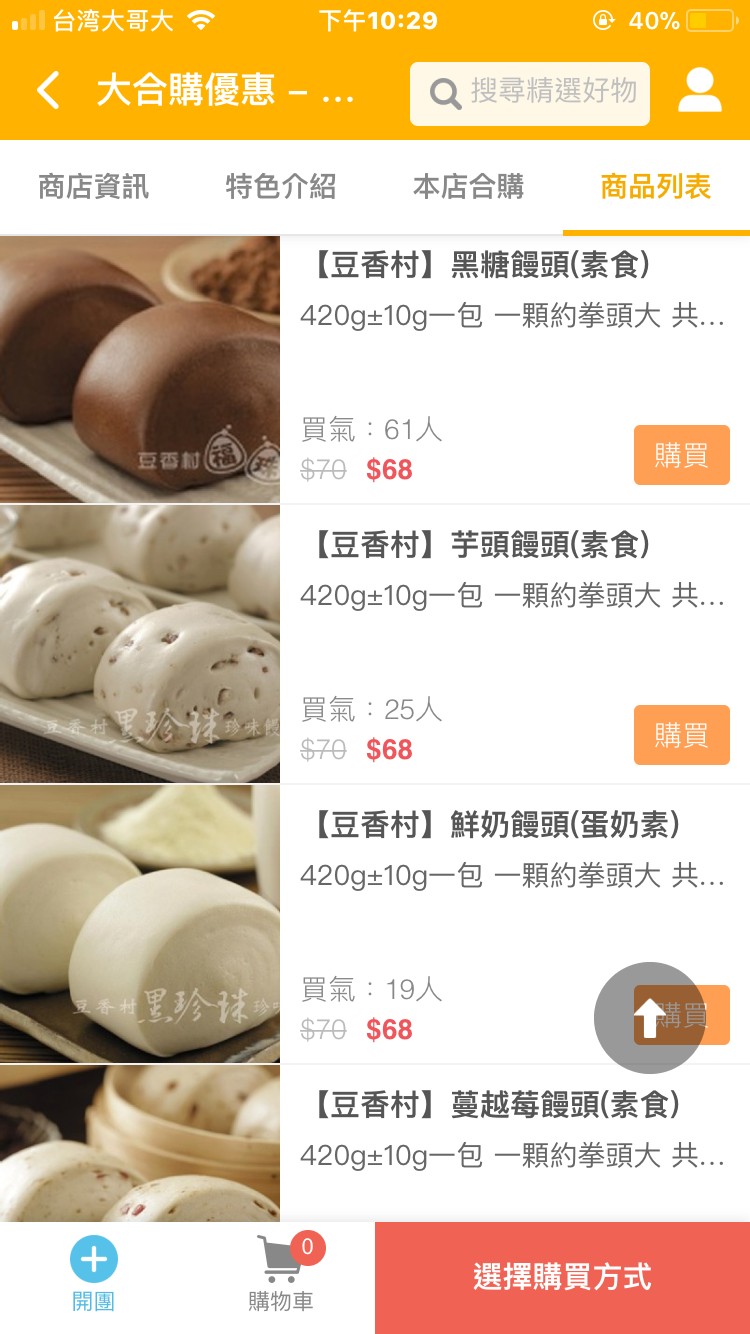The image size is (750, 1334).
Task: Open the 搜尋精選好物 search box
Action: click(x=530, y=93)
